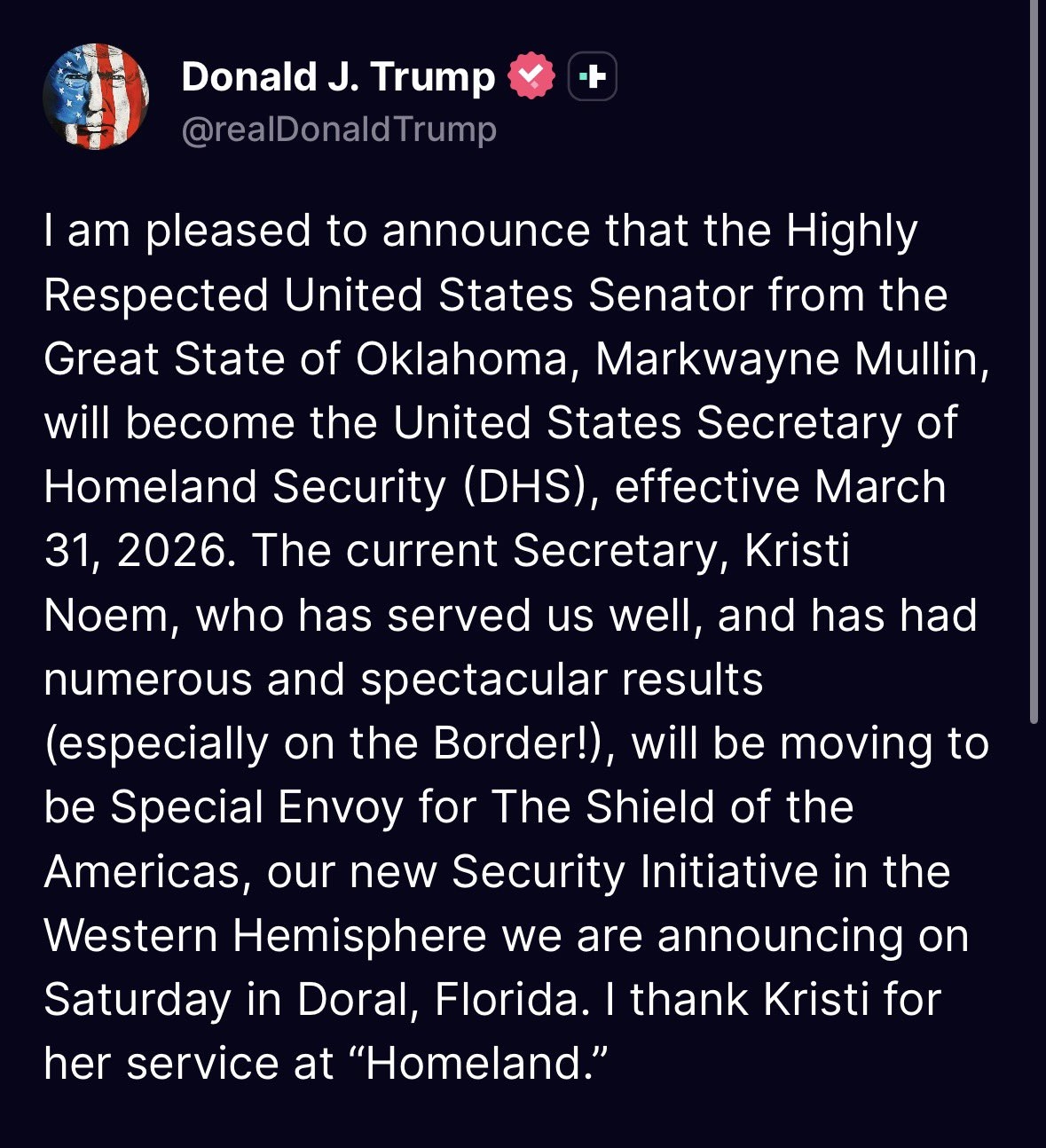This screenshot has height=1148, width=1046.
Task: Open the @realDonaldTrump profile handle
Action: tap(338, 130)
